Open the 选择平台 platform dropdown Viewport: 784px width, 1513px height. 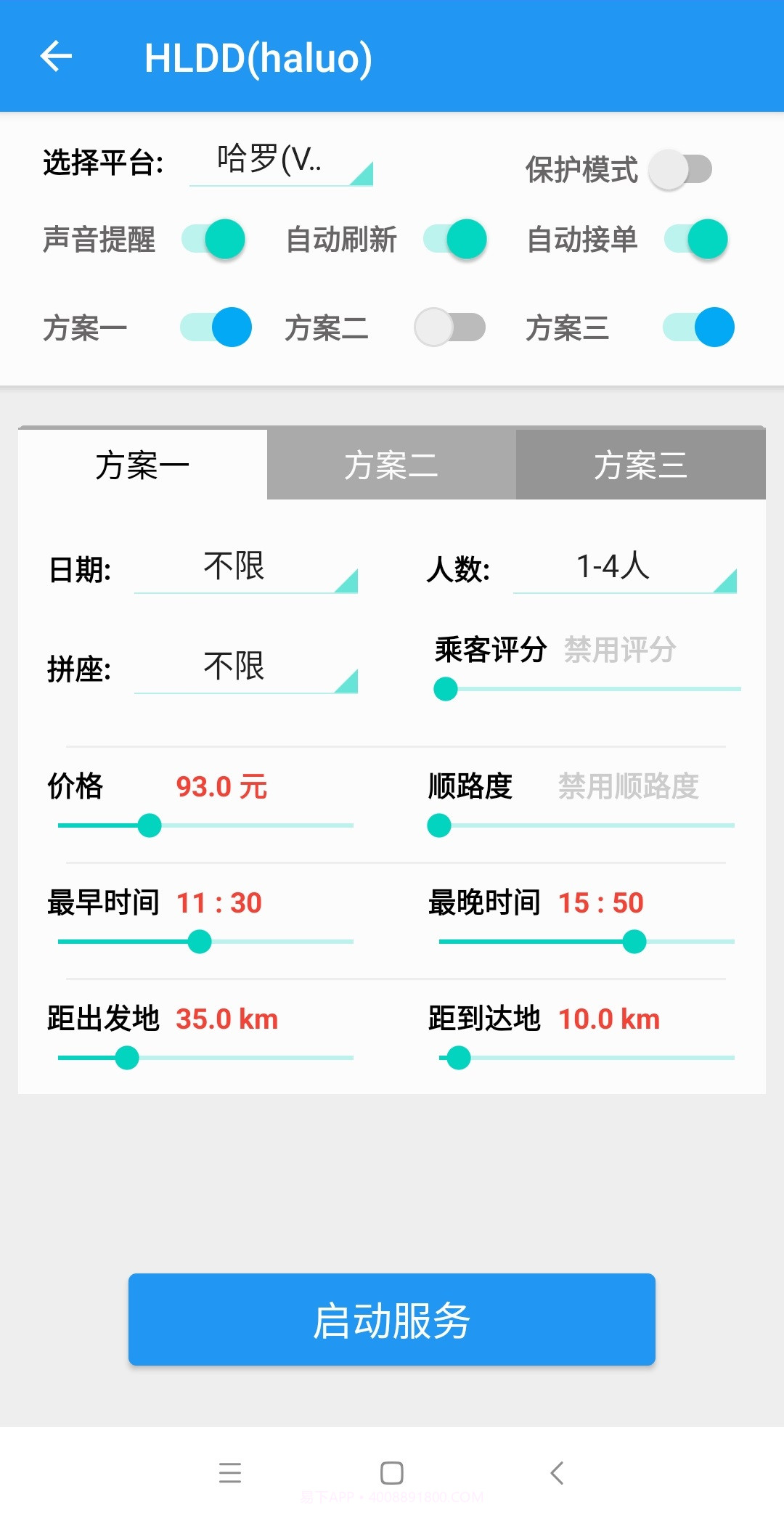click(x=279, y=161)
